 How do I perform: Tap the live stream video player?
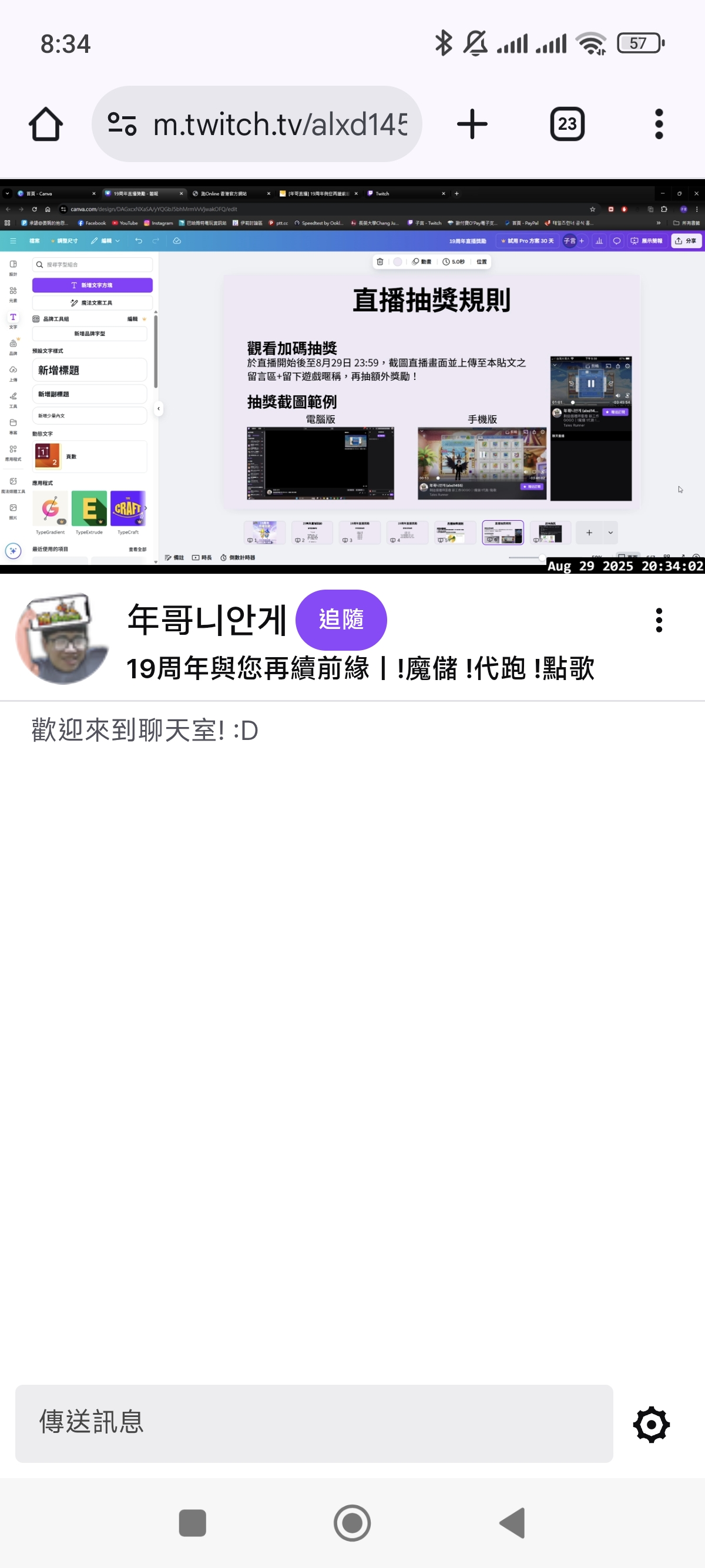[x=352, y=376]
